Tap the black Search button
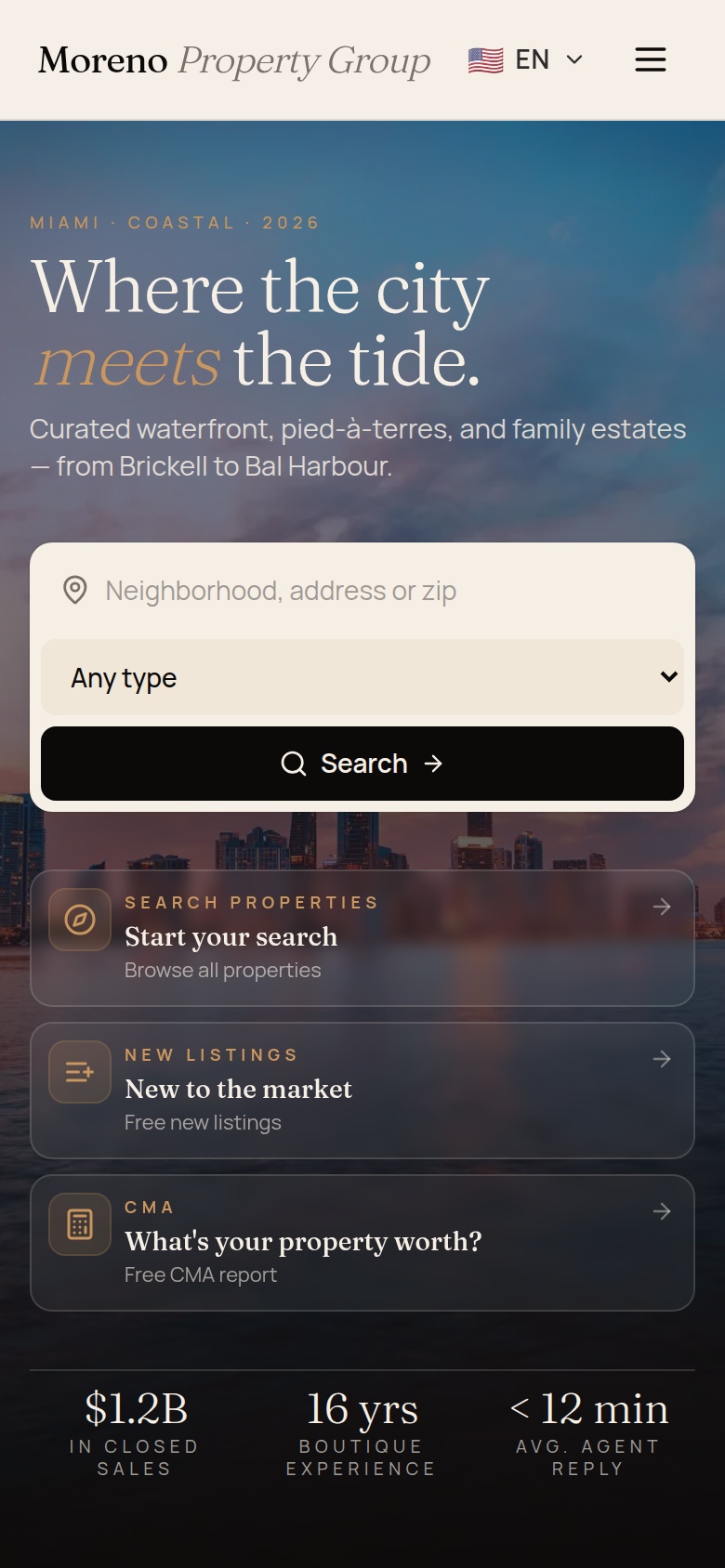Image resolution: width=725 pixels, height=1568 pixels. tap(362, 764)
